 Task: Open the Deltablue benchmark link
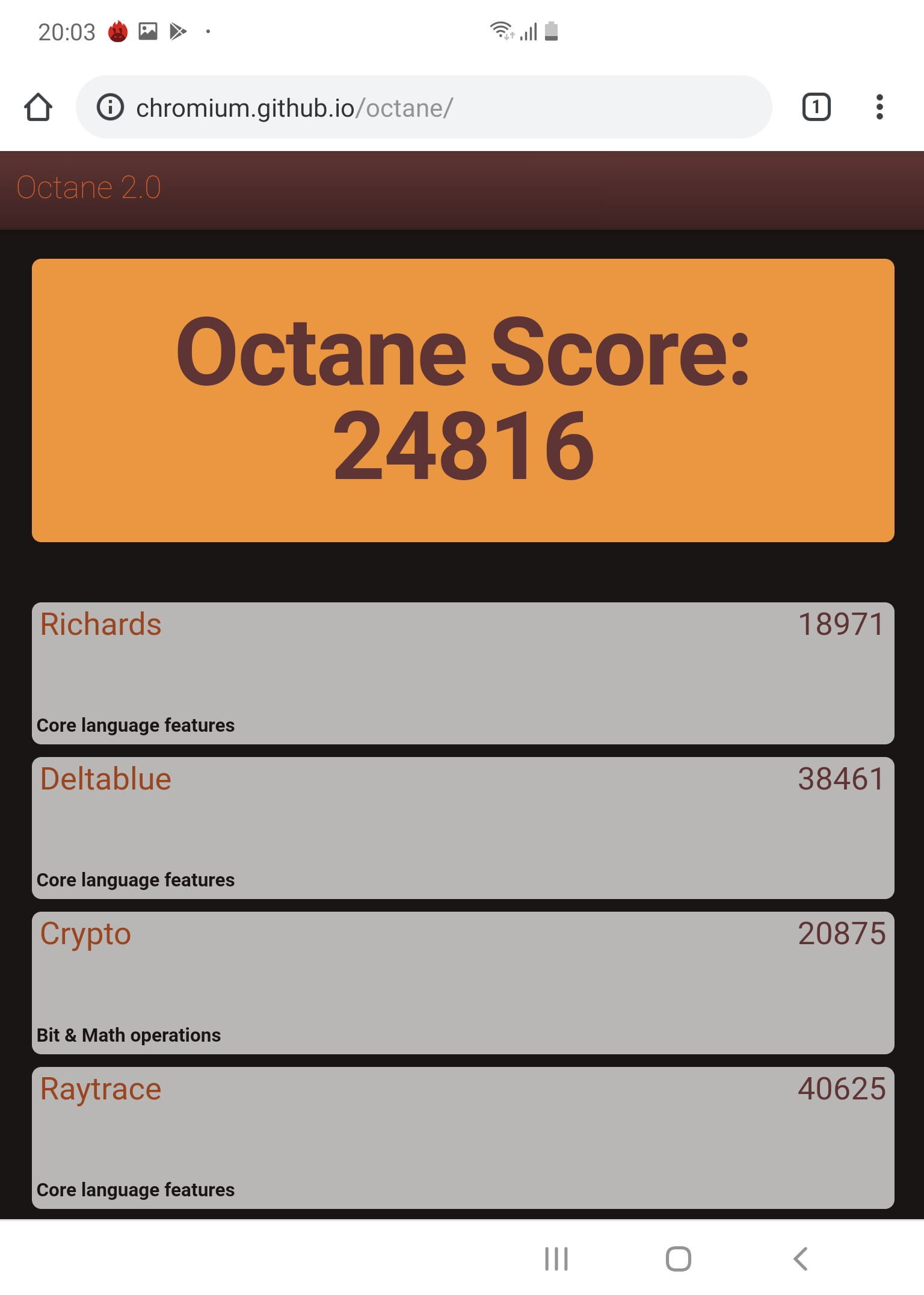(x=105, y=779)
